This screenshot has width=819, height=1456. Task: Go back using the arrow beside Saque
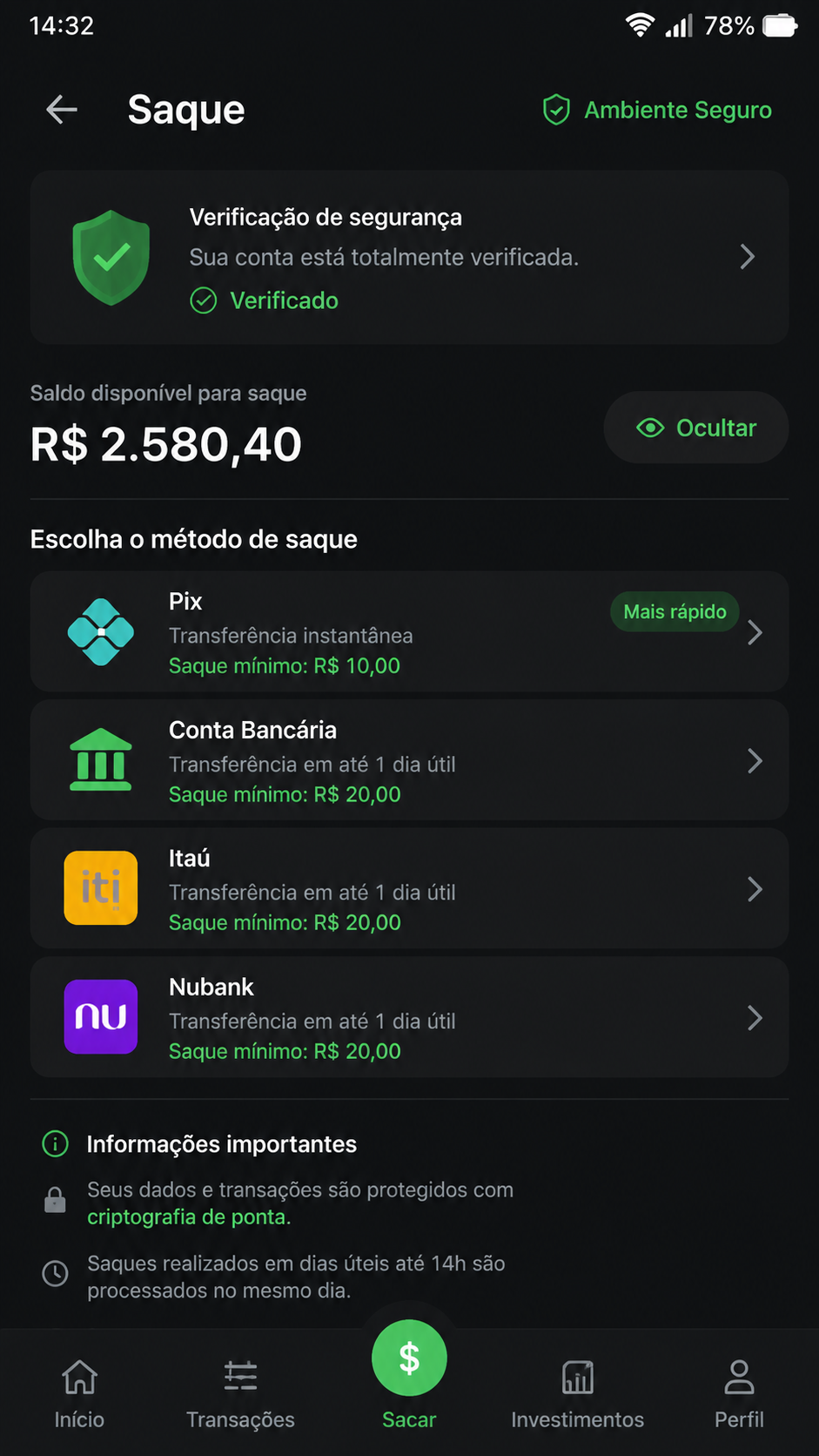point(62,110)
